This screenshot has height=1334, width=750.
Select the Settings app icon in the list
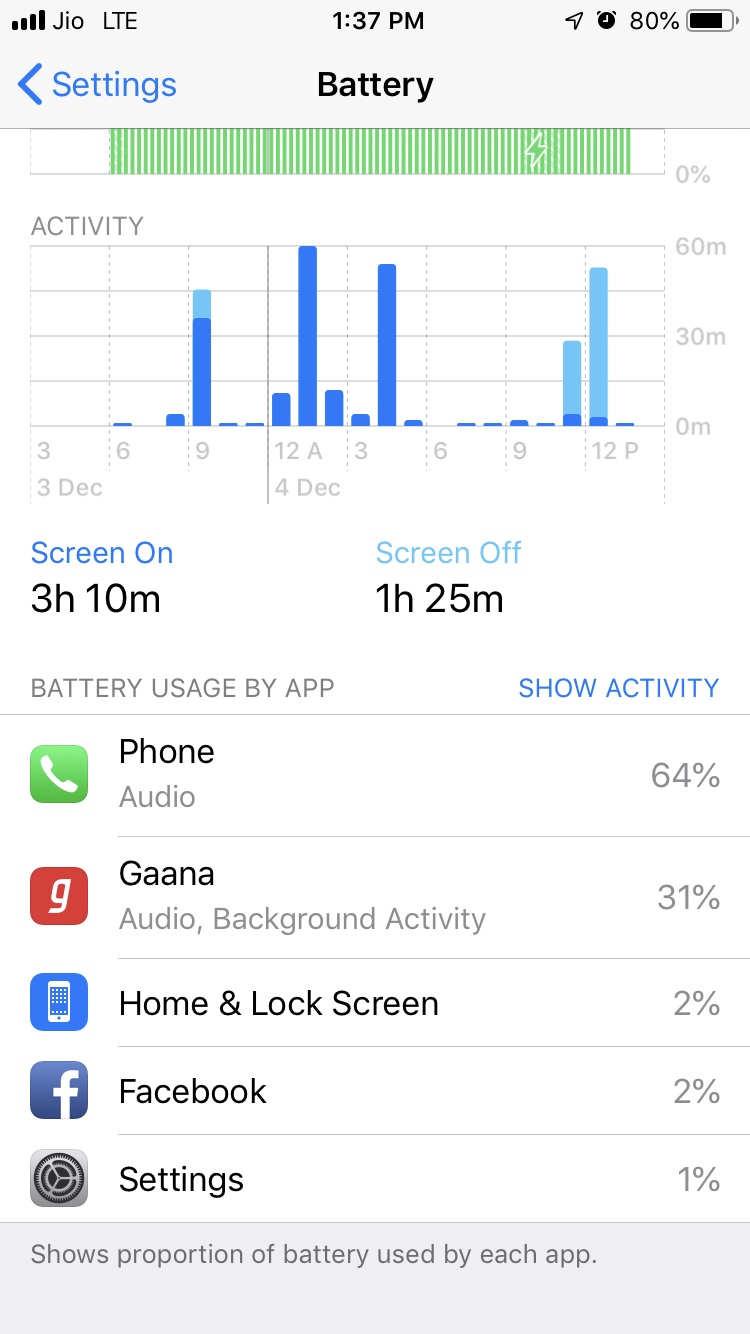[58, 1179]
